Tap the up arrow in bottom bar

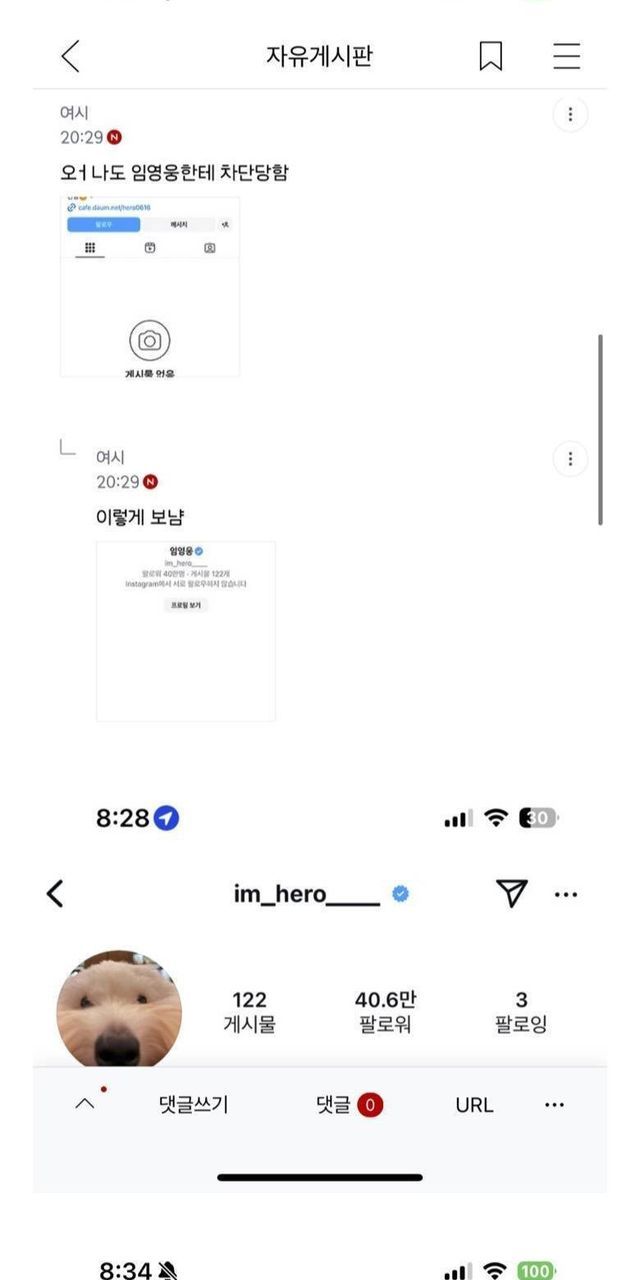pyautogui.click(x=86, y=1105)
